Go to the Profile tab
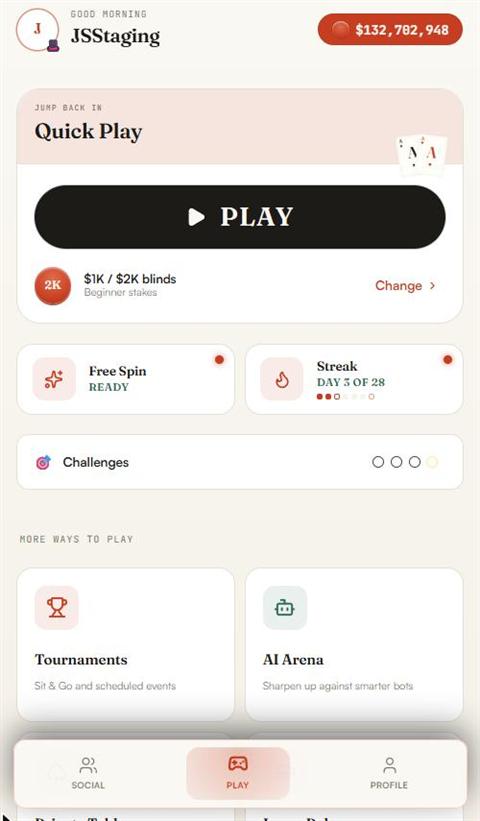This screenshot has height=821, width=480. (x=389, y=773)
